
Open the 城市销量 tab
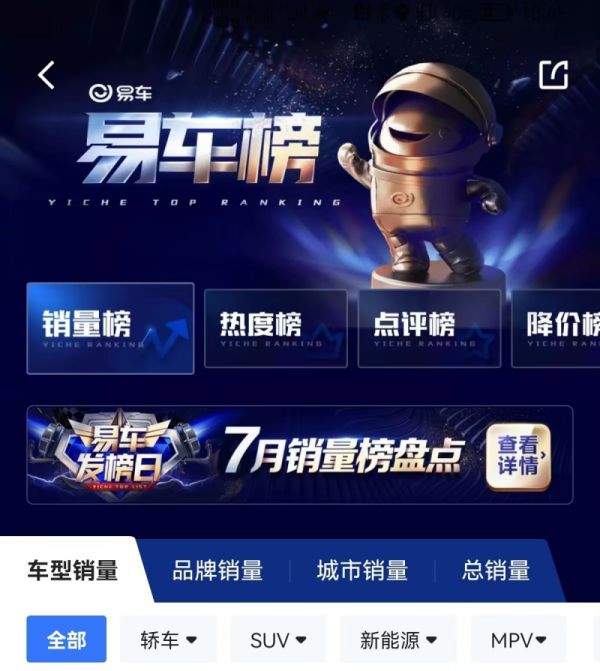click(x=362, y=571)
